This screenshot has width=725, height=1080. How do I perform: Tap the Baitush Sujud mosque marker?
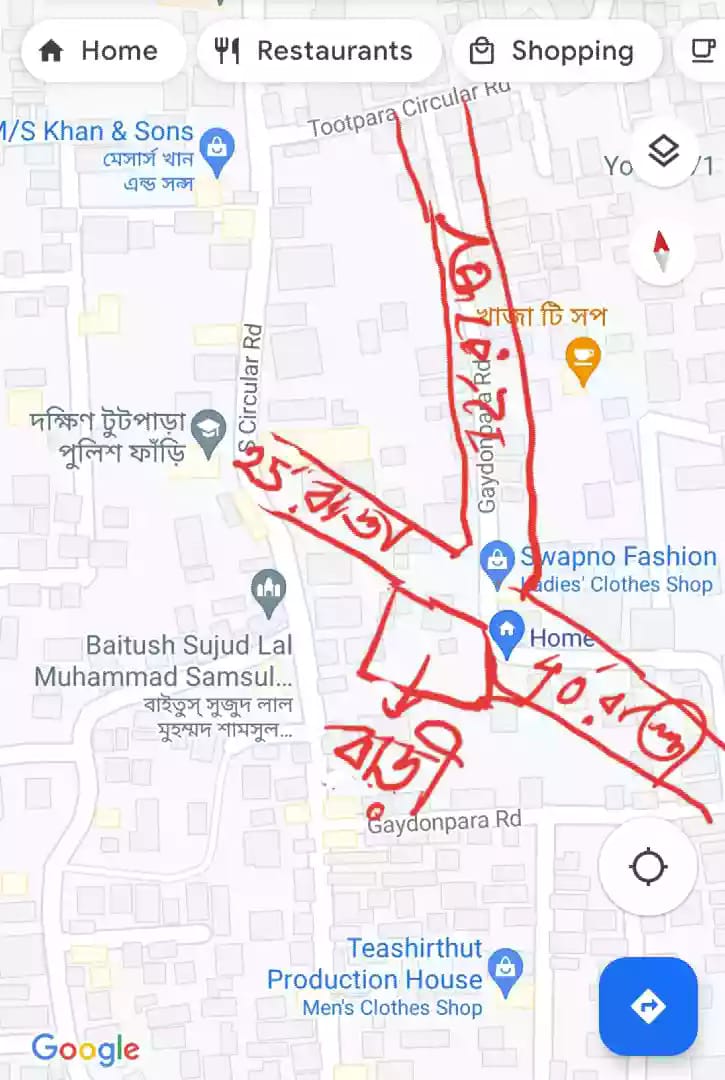coord(269,586)
